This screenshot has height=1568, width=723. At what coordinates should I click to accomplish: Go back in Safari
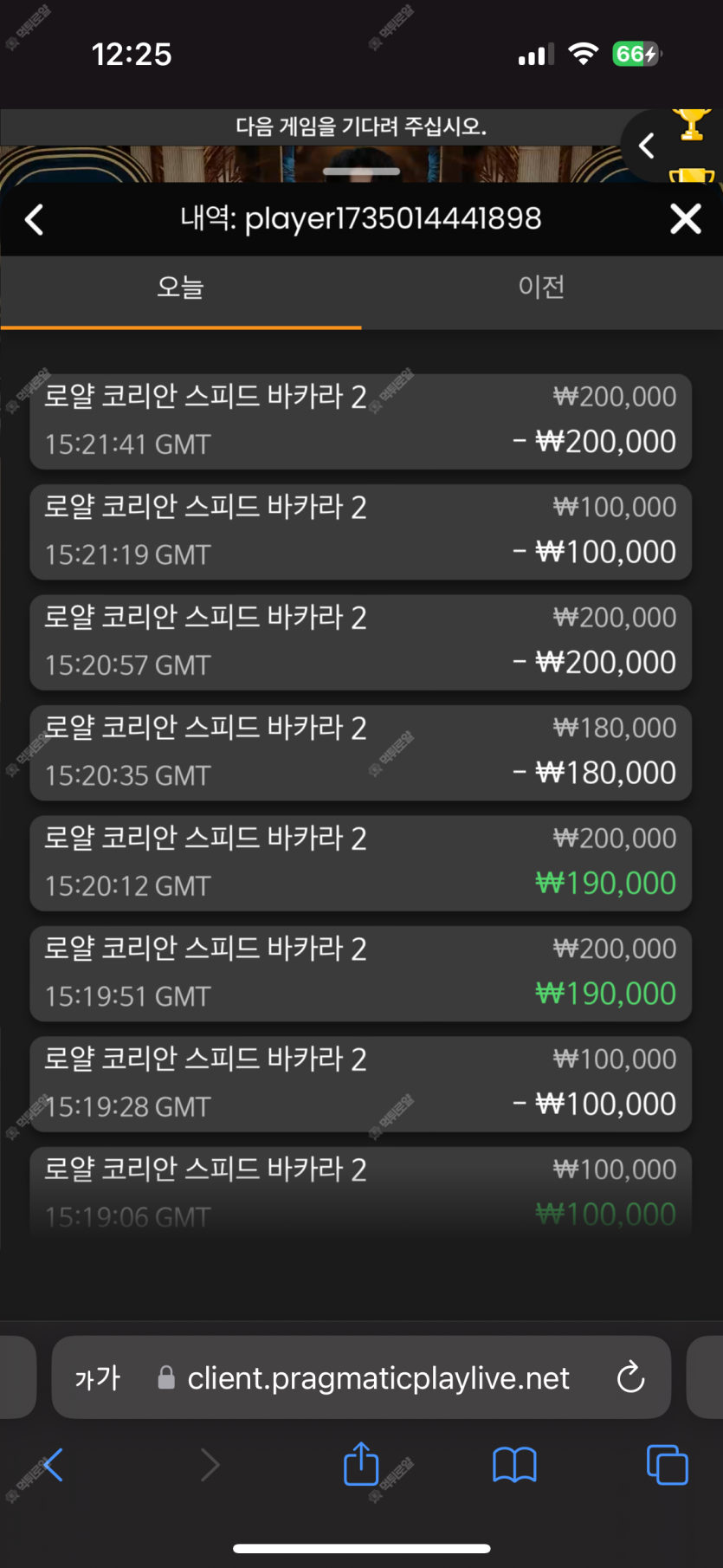pos(53,1465)
